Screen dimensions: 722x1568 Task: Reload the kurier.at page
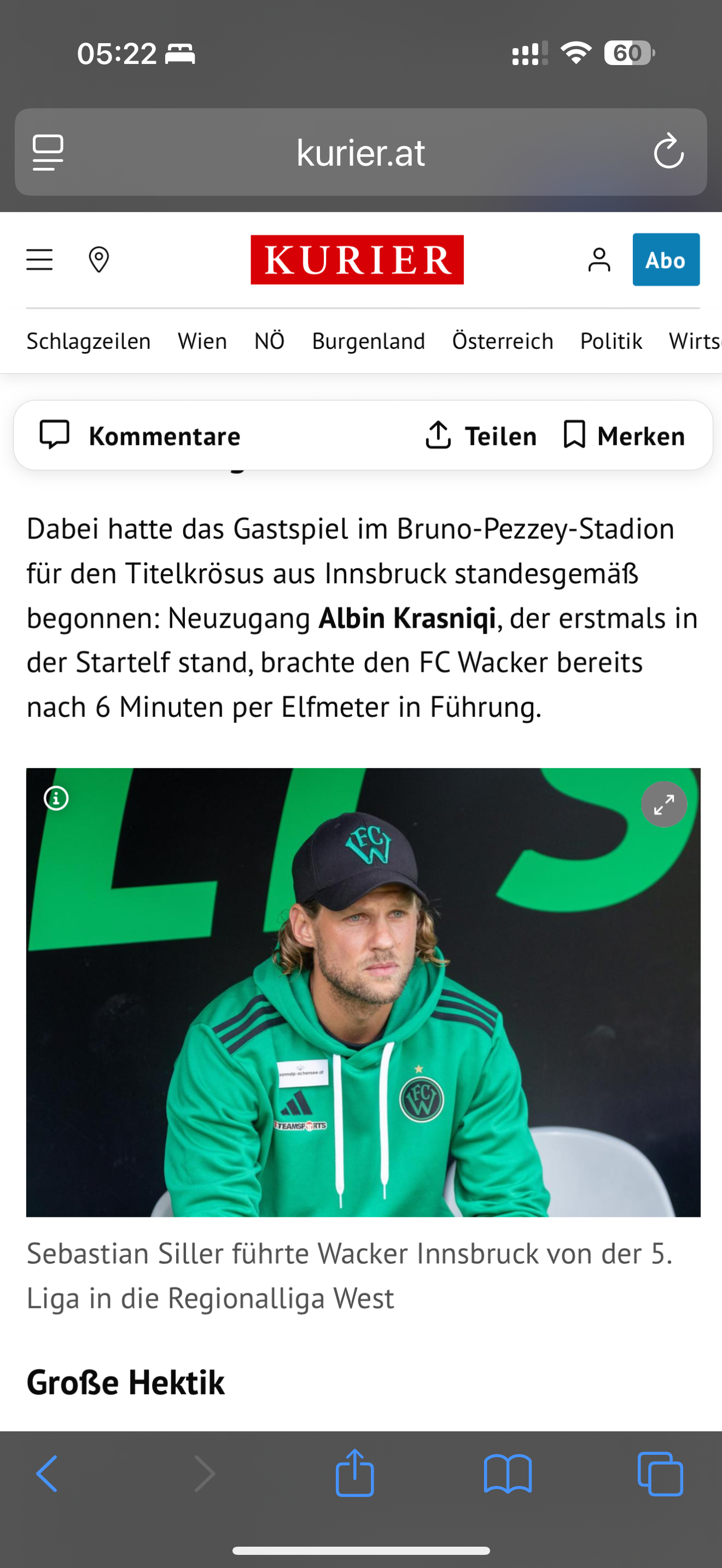[x=668, y=152]
